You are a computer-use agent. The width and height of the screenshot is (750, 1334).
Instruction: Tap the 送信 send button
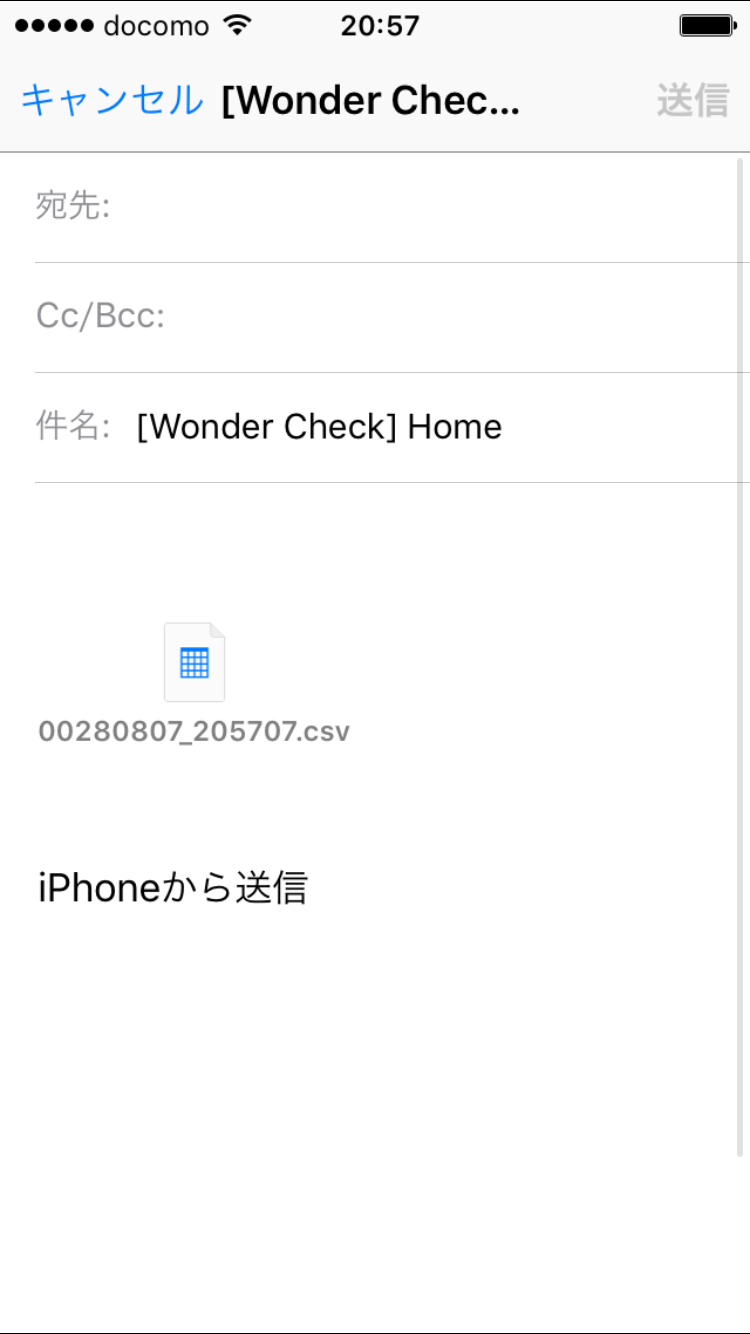(x=692, y=101)
